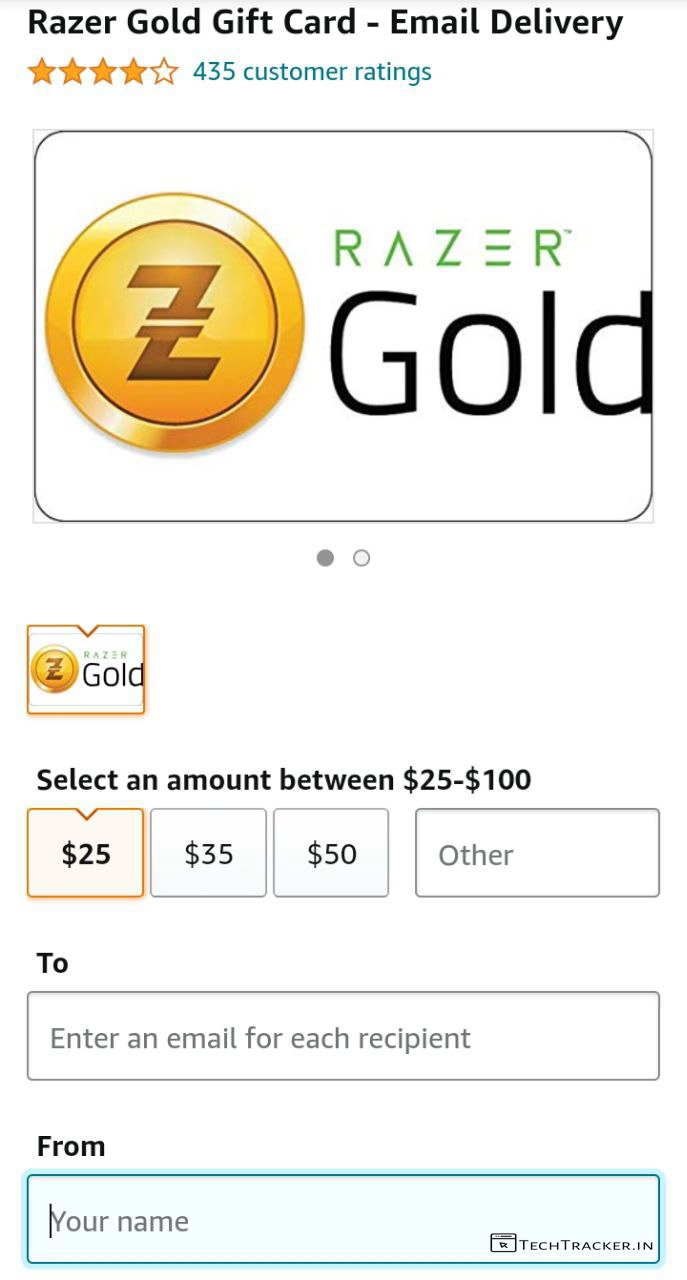Select the Razer Gold design thumbnail

[86, 670]
